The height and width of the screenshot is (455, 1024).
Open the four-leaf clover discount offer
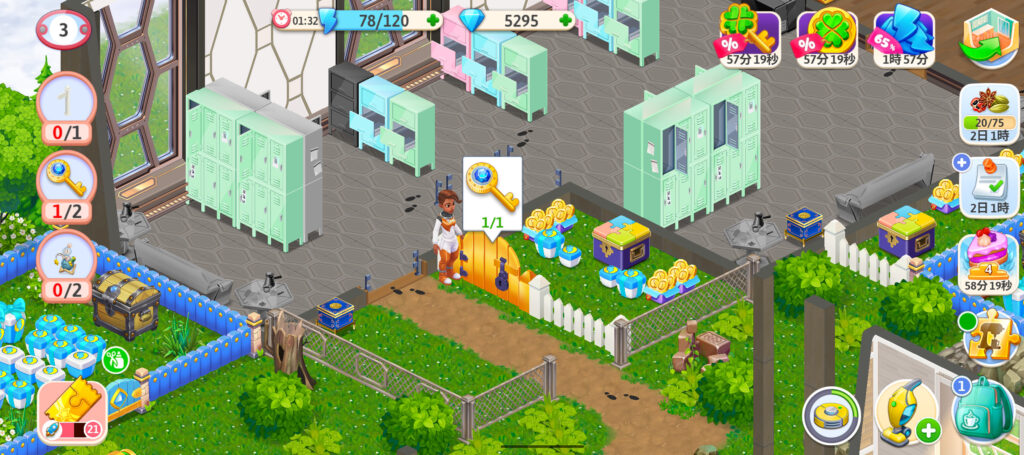tap(826, 36)
